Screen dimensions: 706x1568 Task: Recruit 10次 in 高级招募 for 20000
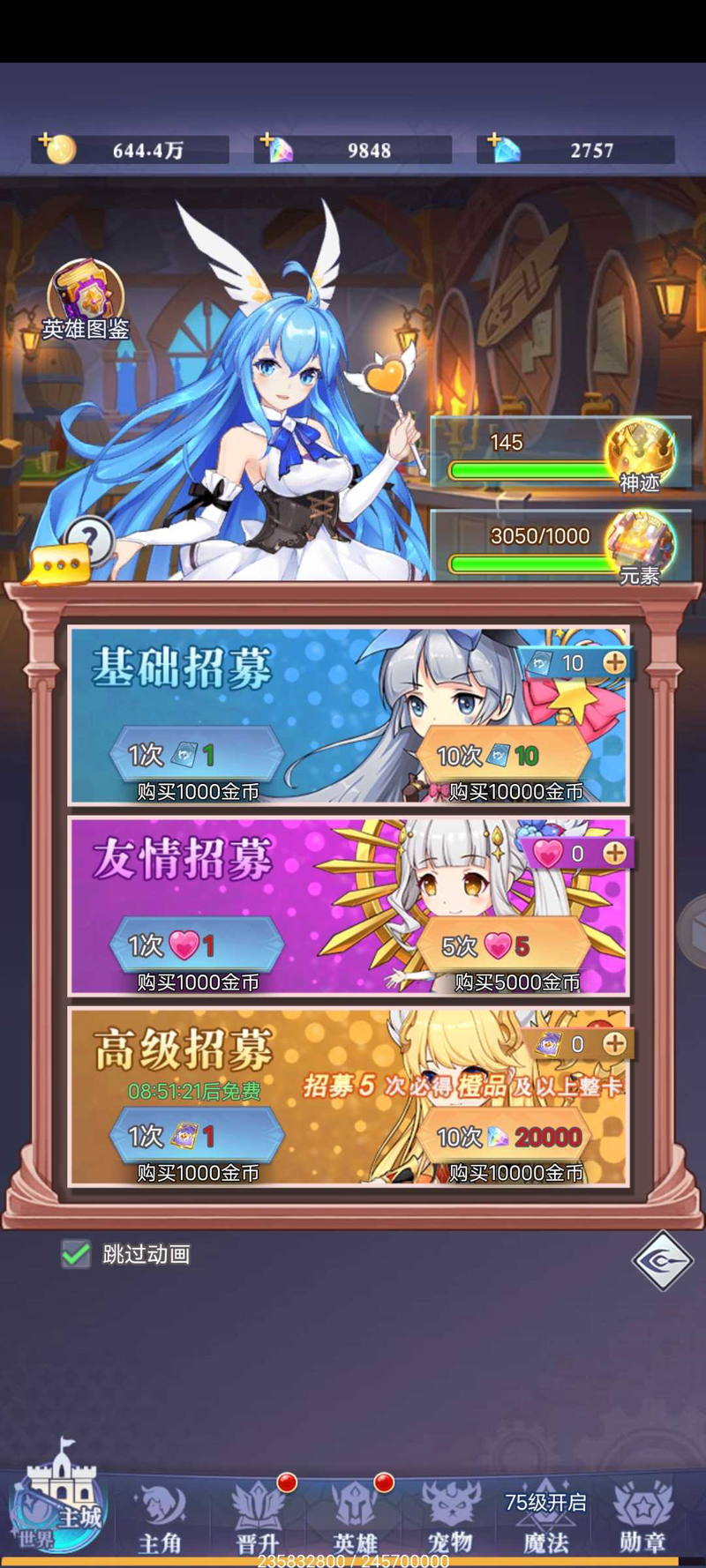511,1137
